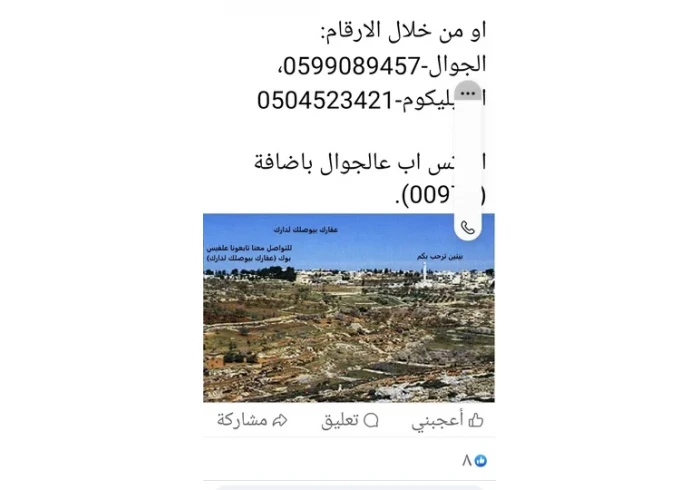Share the post using مشاركة
Screen dimensions: 700x490
click(252, 421)
